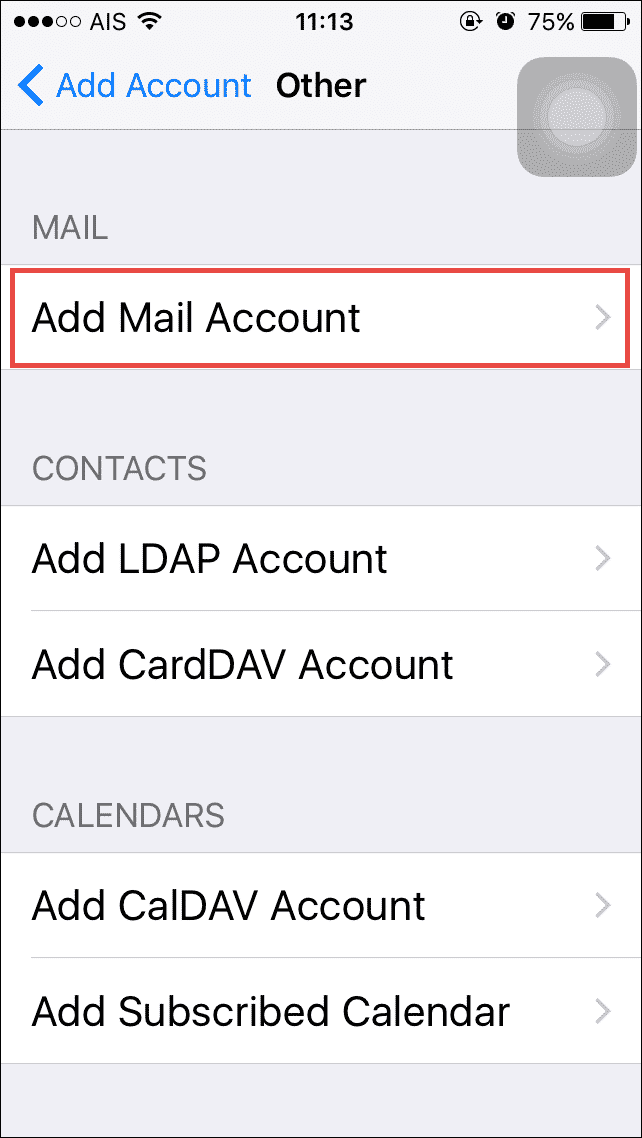
Task: Go back to Add Account
Action: (x=135, y=86)
